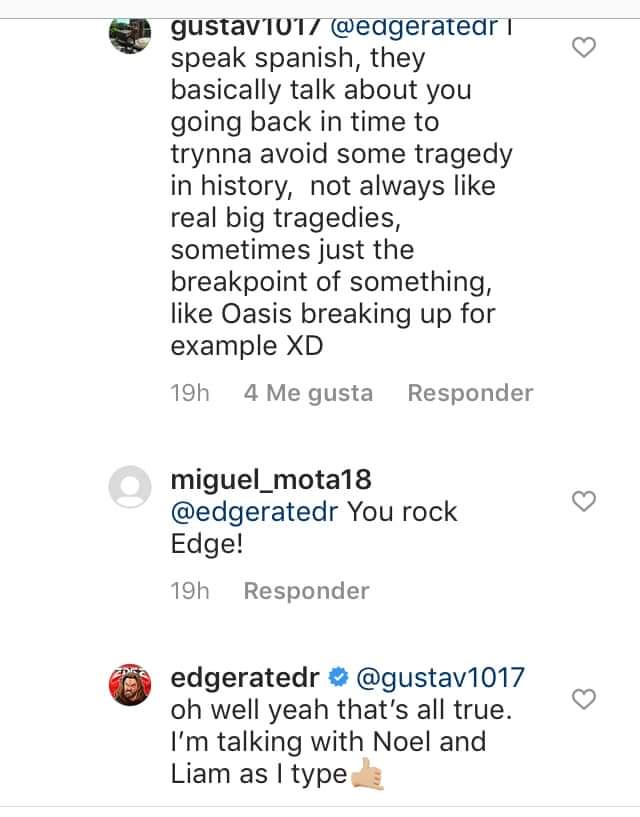Like edgeratedr's reply comment
The width and height of the screenshot is (640, 817).
pyautogui.click(x=584, y=699)
